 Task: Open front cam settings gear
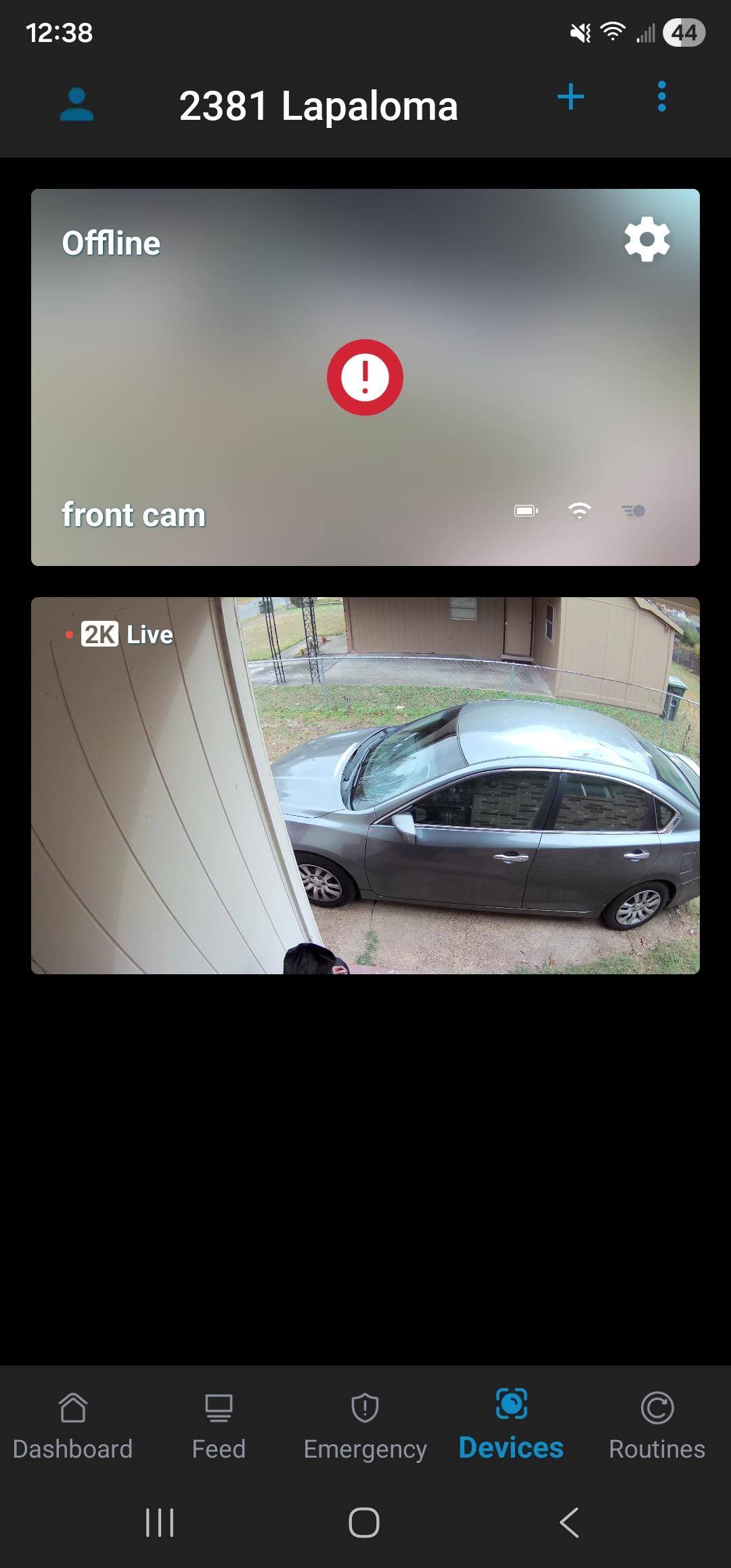(647, 239)
